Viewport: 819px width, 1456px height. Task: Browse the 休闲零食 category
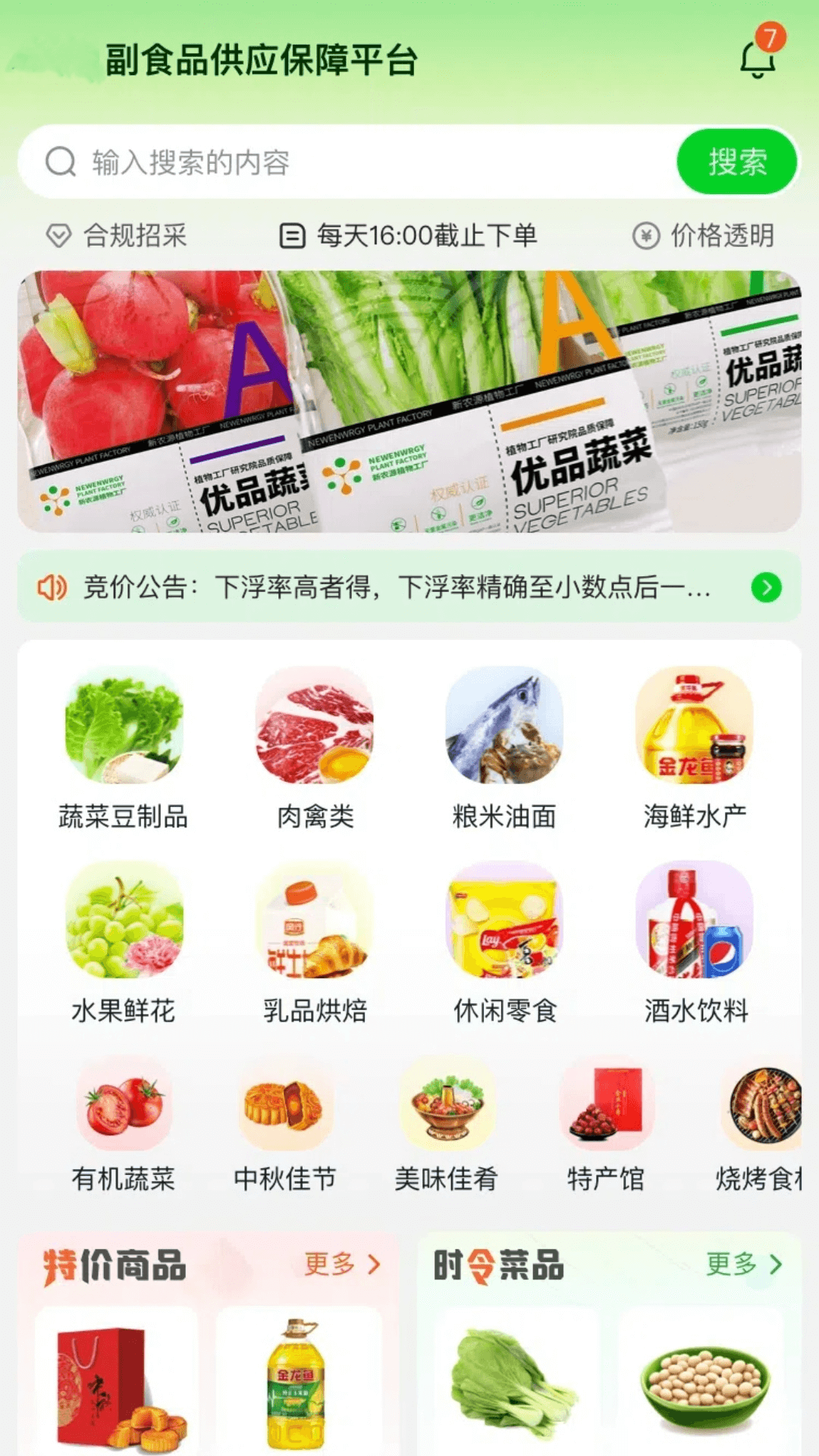pyautogui.click(x=504, y=943)
